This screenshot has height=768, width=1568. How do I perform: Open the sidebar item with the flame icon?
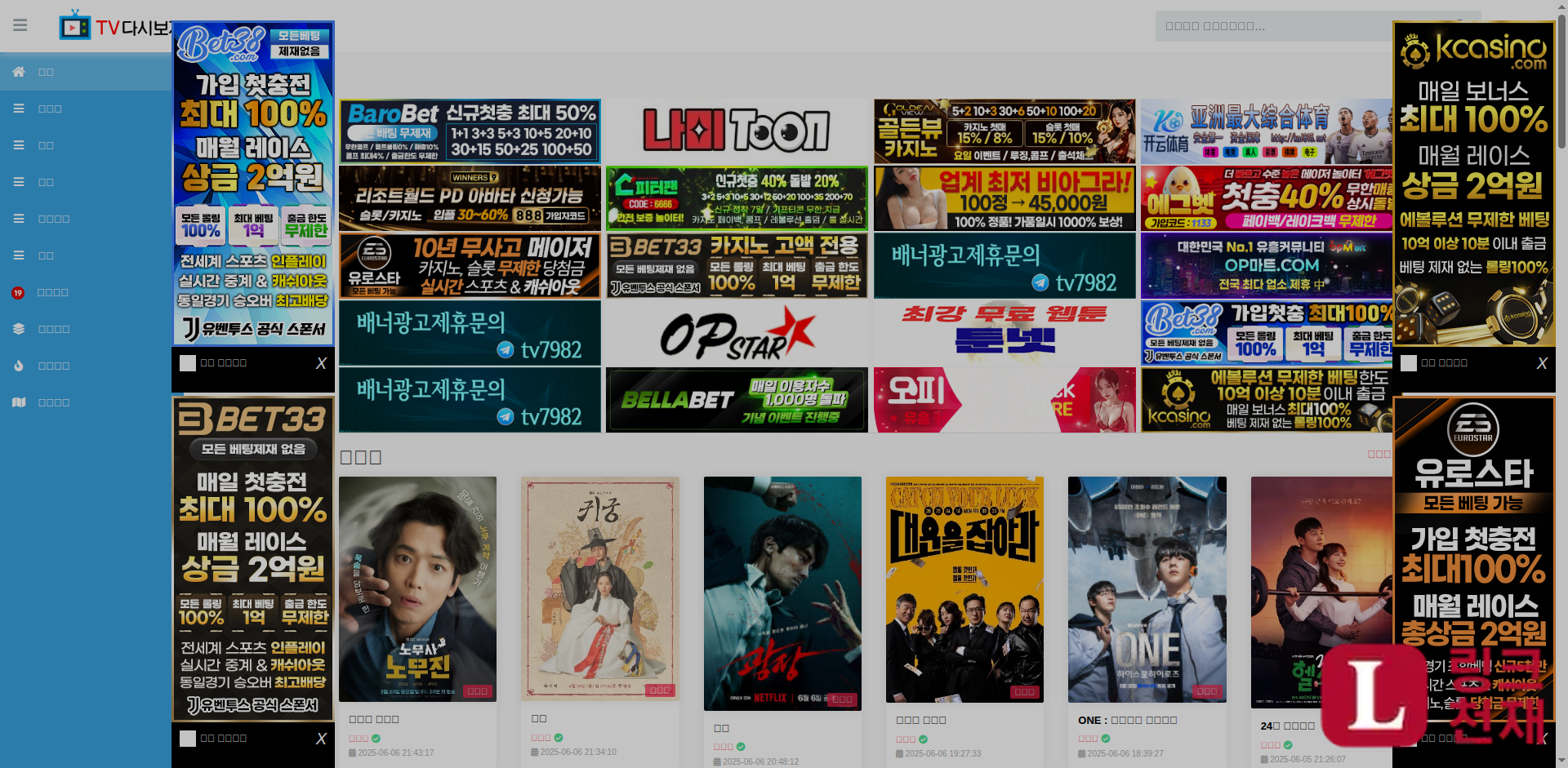pyautogui.click(x=53, y=366)
